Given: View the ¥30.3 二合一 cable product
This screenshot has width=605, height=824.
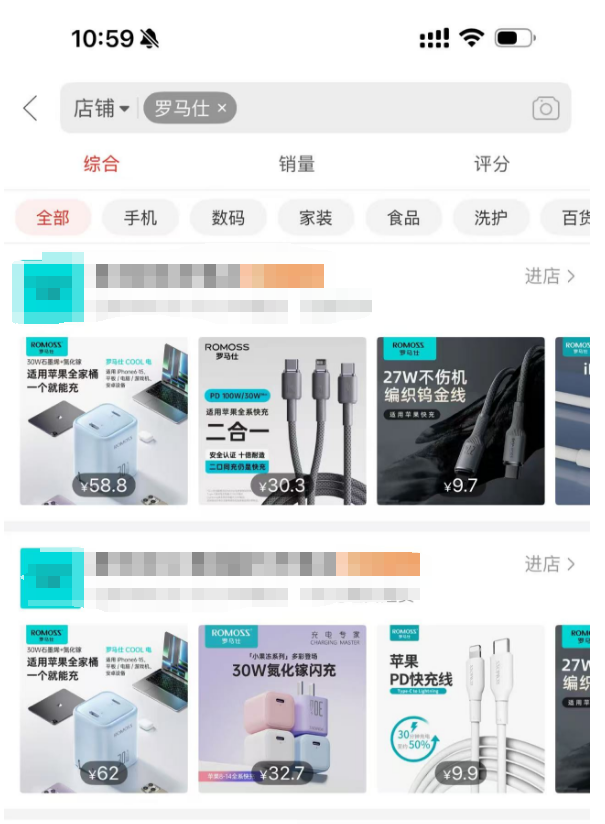Looking at the screenshot, I should [x=282, y=420].
